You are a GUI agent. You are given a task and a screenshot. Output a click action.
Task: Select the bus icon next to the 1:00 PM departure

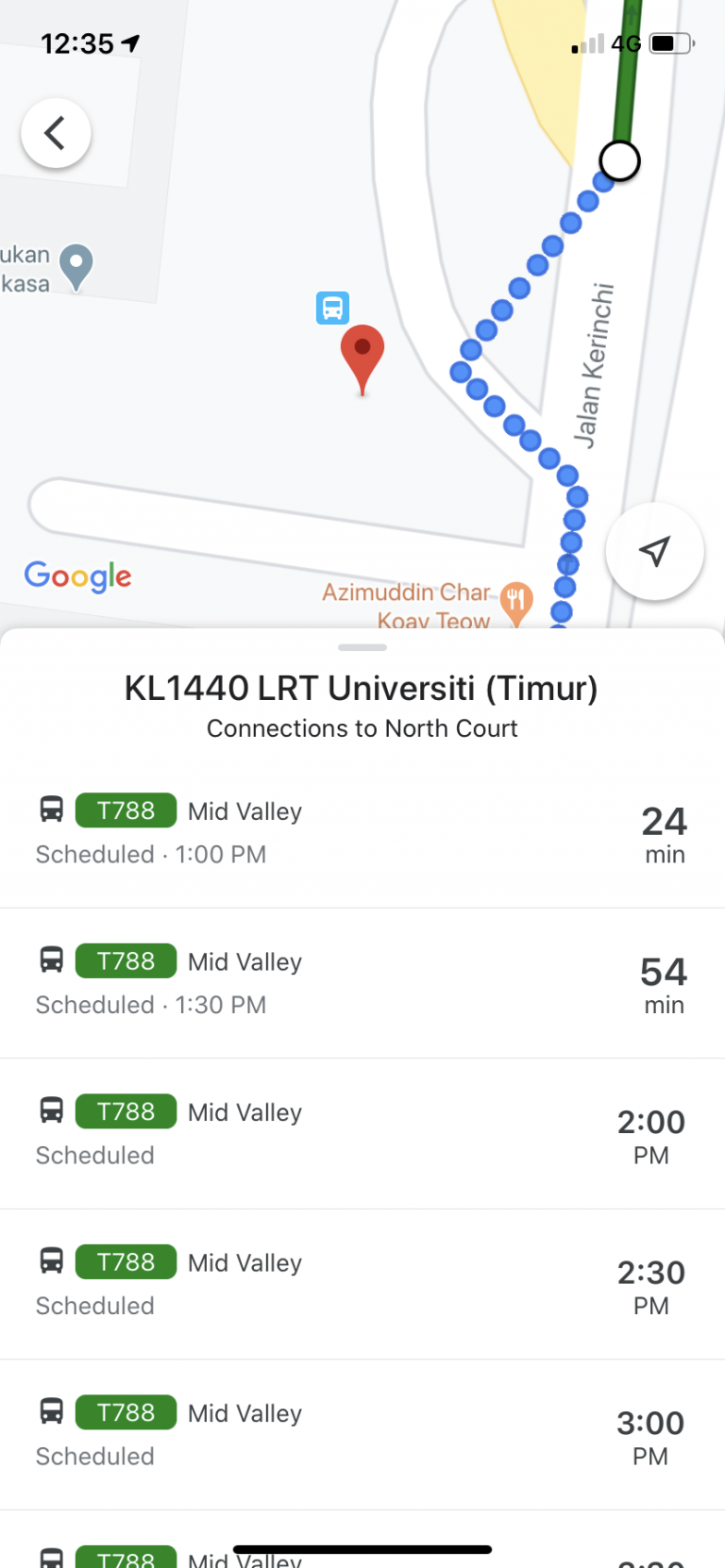(x=51, y=809)
